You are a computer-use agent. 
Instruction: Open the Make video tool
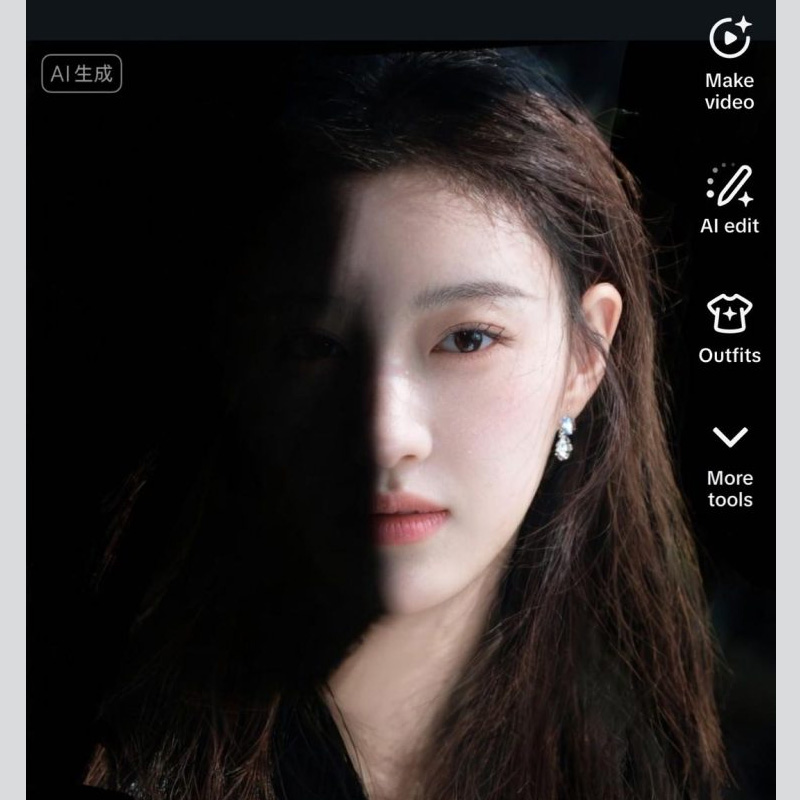click(x=730, y=40)
